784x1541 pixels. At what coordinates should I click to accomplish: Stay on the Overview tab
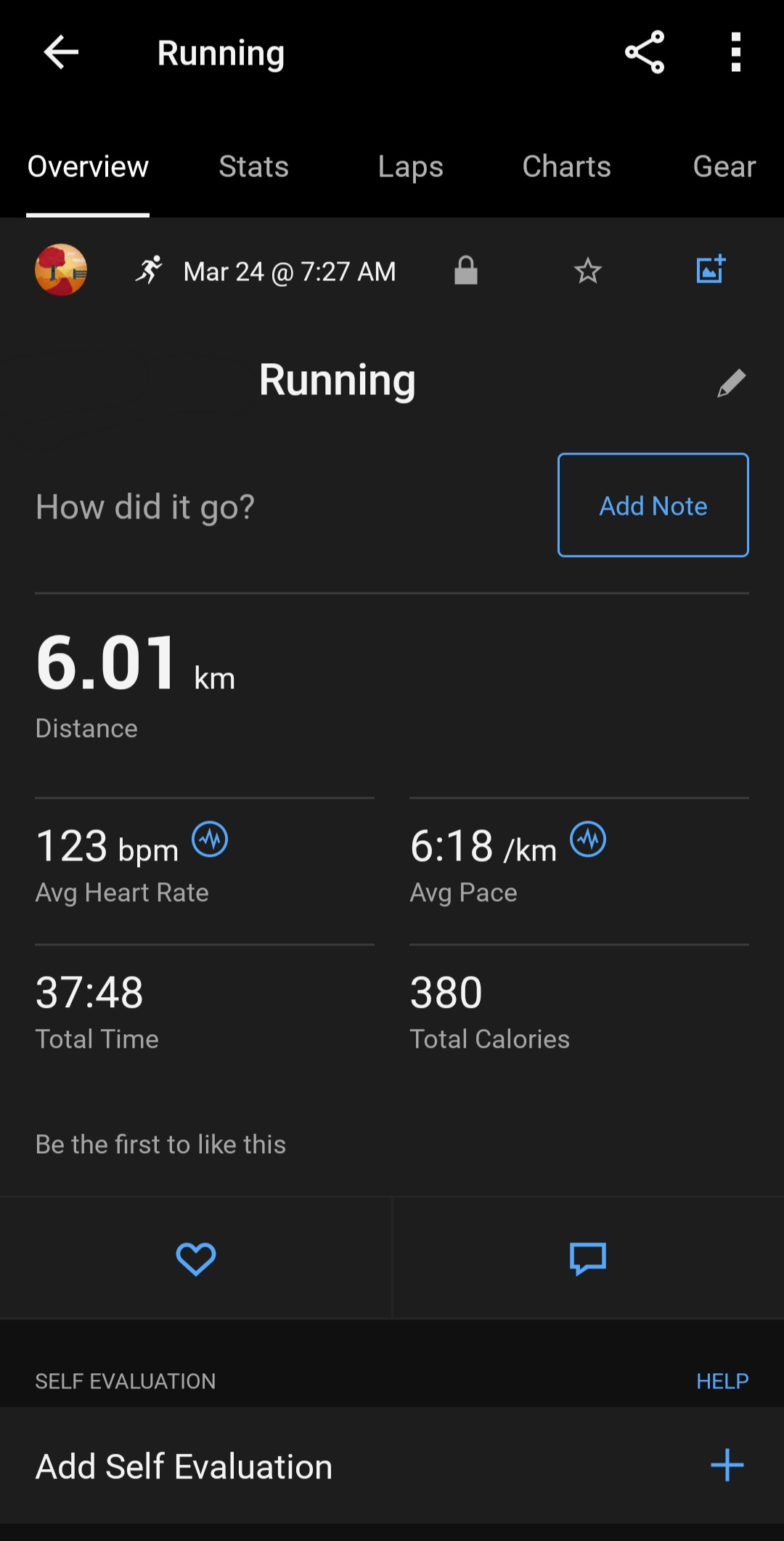pyautogui.click(x=88, y=167)
